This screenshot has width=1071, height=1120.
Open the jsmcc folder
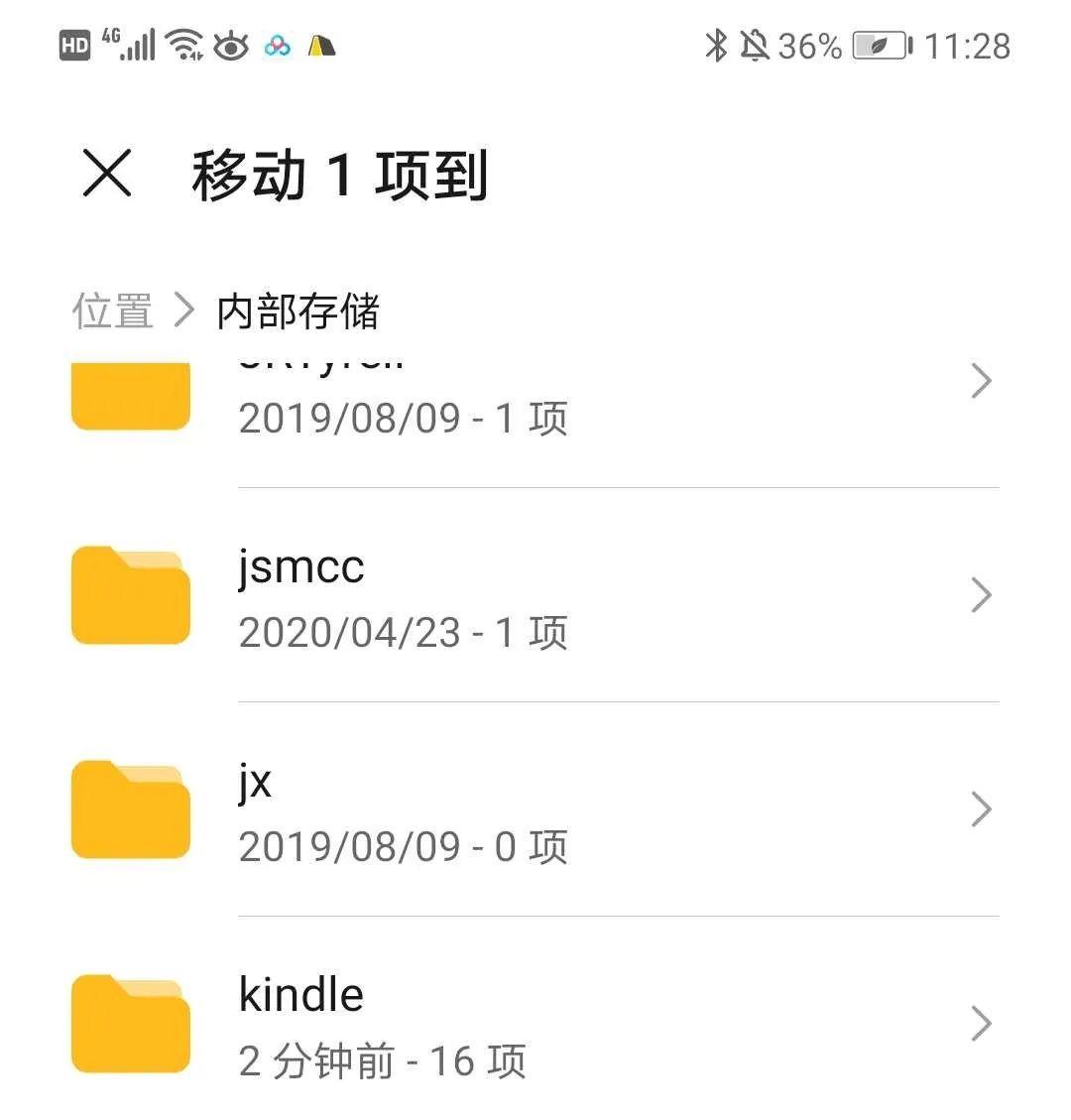point(535,596)
